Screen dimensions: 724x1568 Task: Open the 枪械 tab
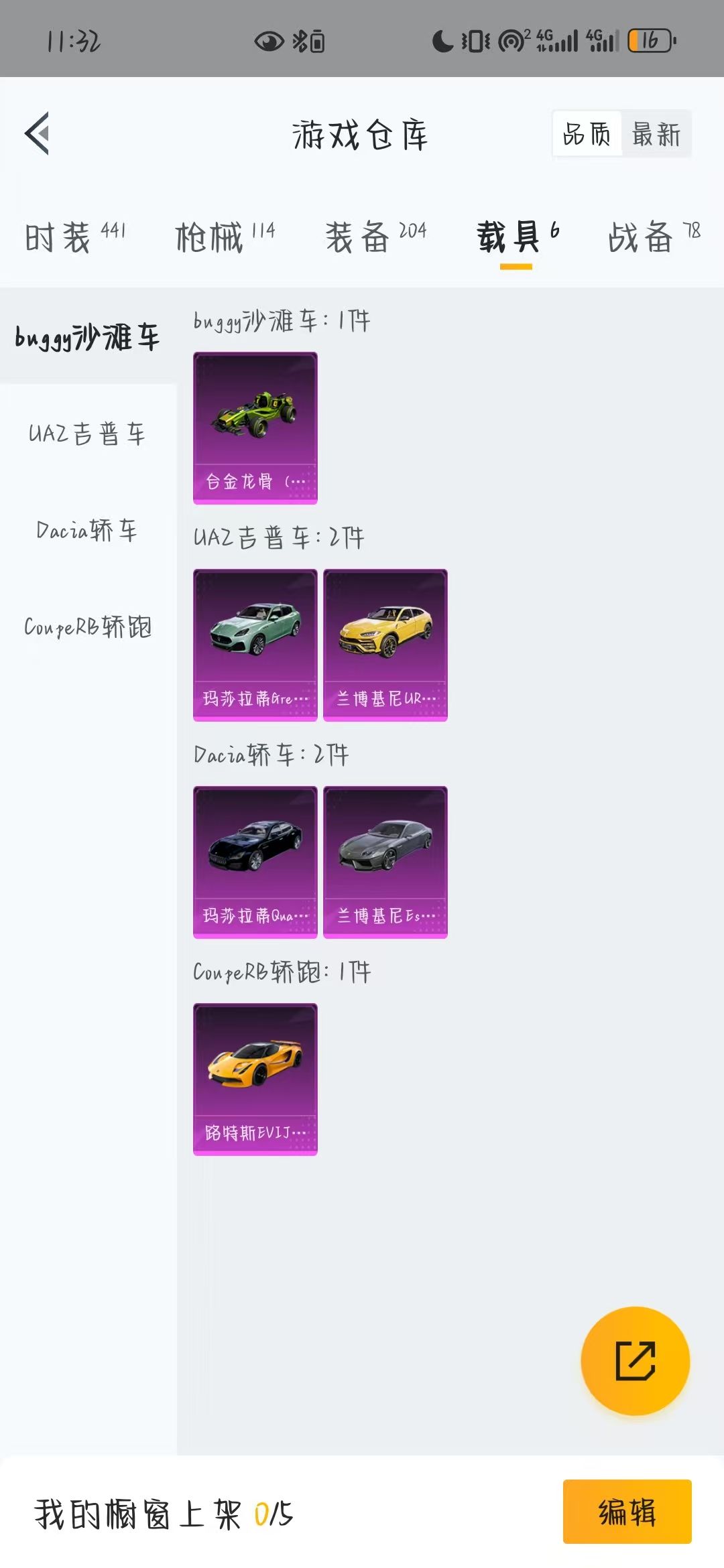(225, 237)
